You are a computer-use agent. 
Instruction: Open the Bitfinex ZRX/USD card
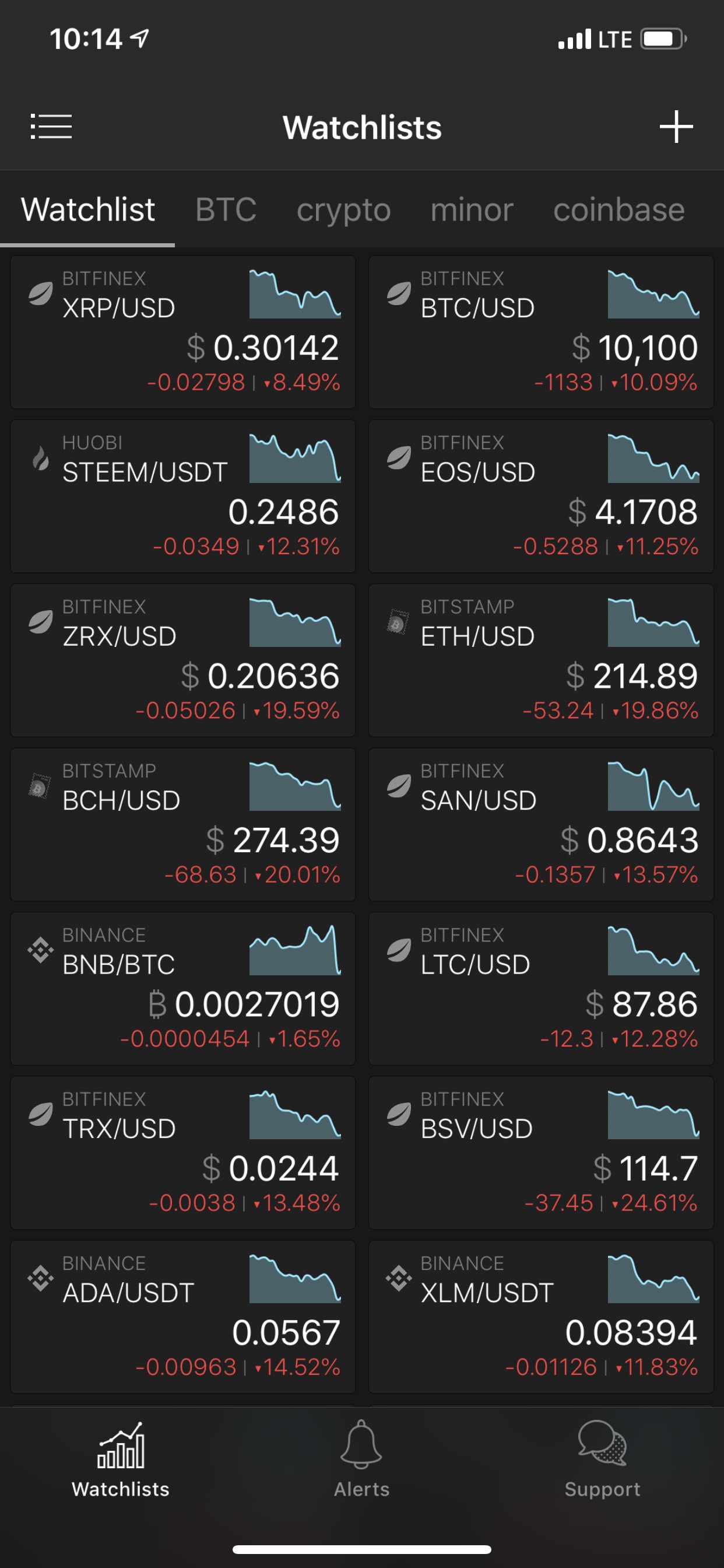[x=182, y=660]
